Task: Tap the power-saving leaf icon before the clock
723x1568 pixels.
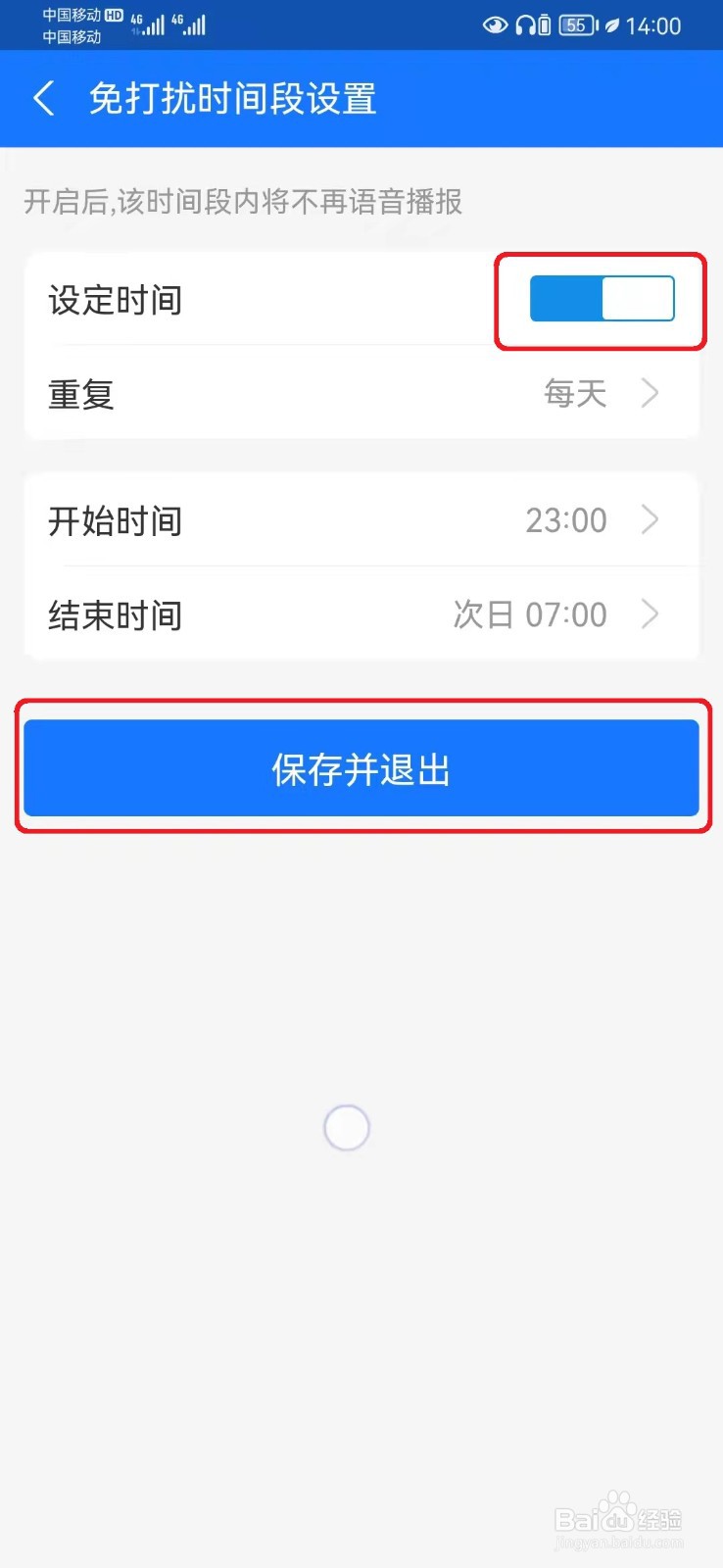Action: coord(612,25)
